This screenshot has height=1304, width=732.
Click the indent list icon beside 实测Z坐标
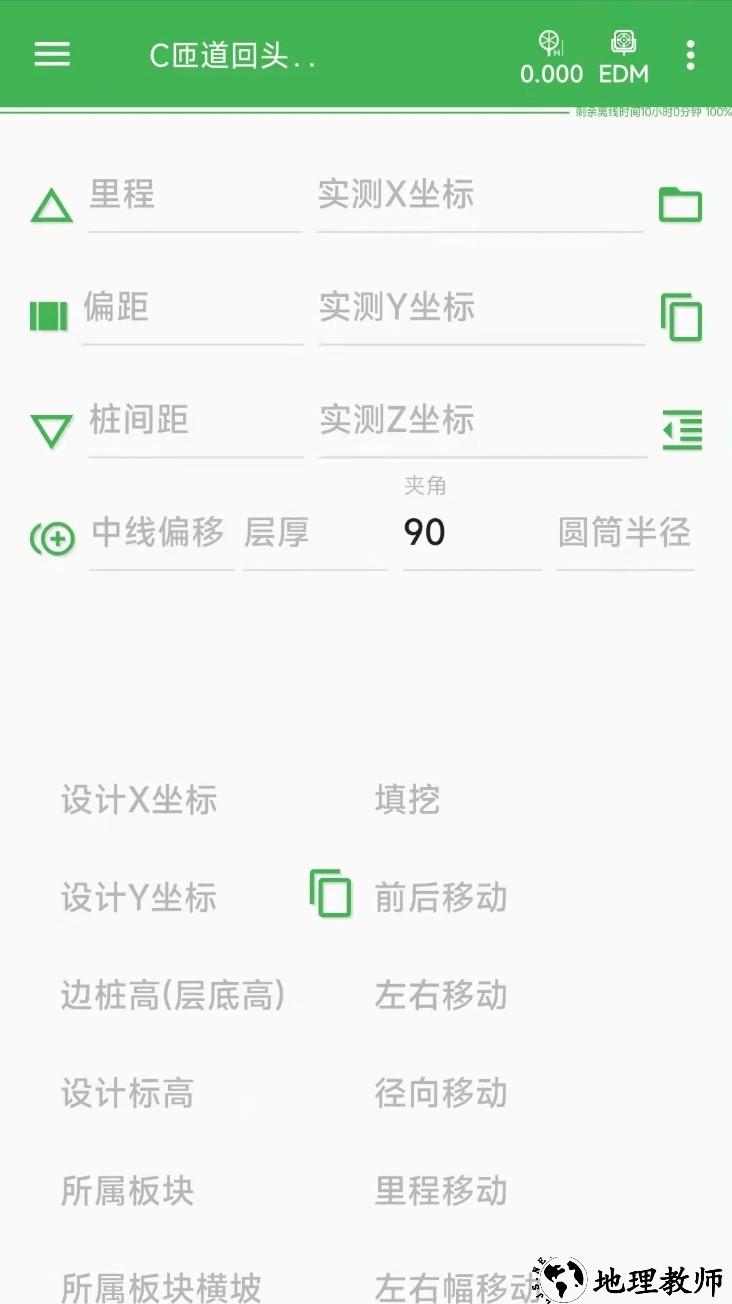(682, 428)
